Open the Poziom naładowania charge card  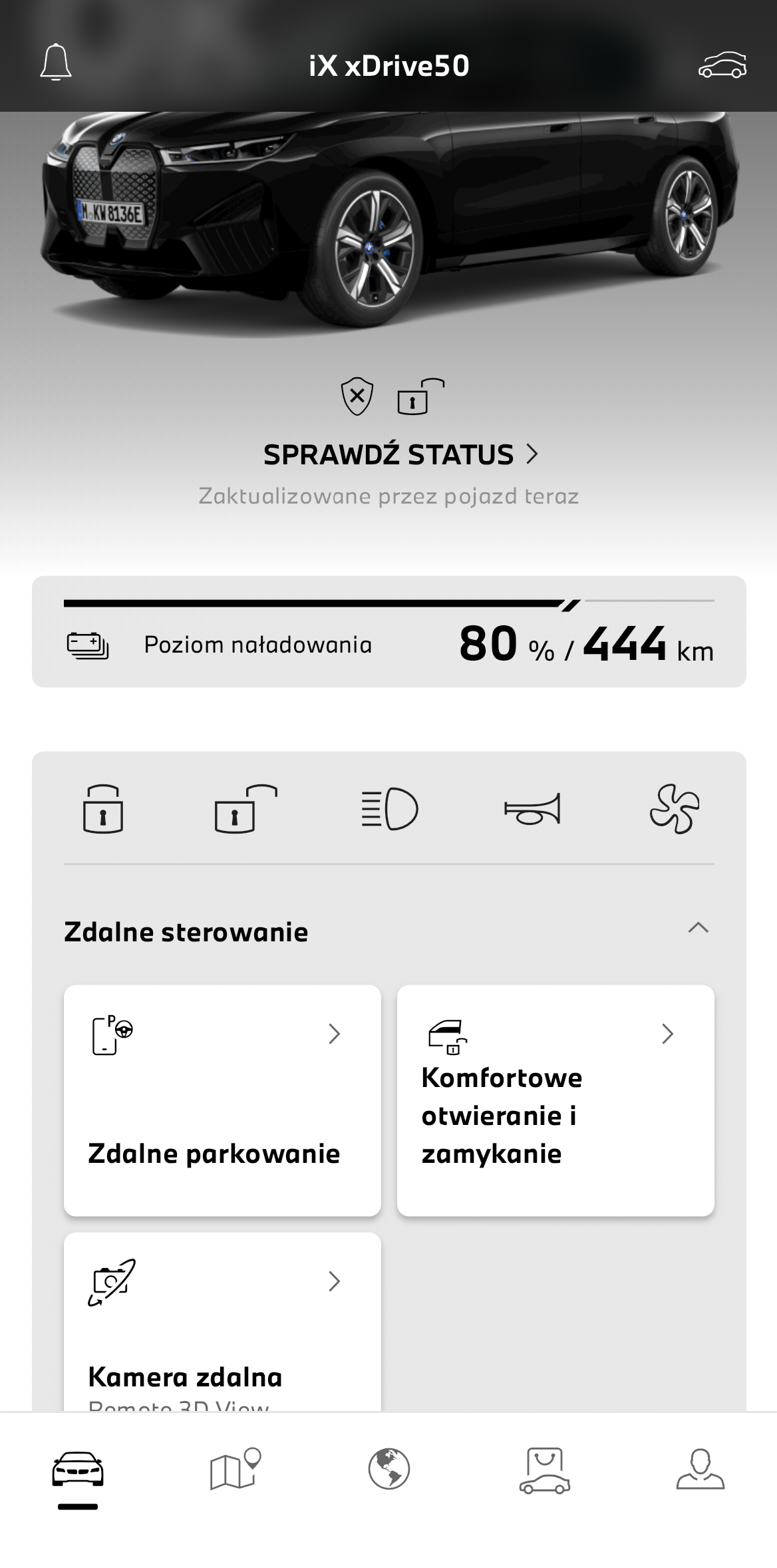(x=389, y=631)
